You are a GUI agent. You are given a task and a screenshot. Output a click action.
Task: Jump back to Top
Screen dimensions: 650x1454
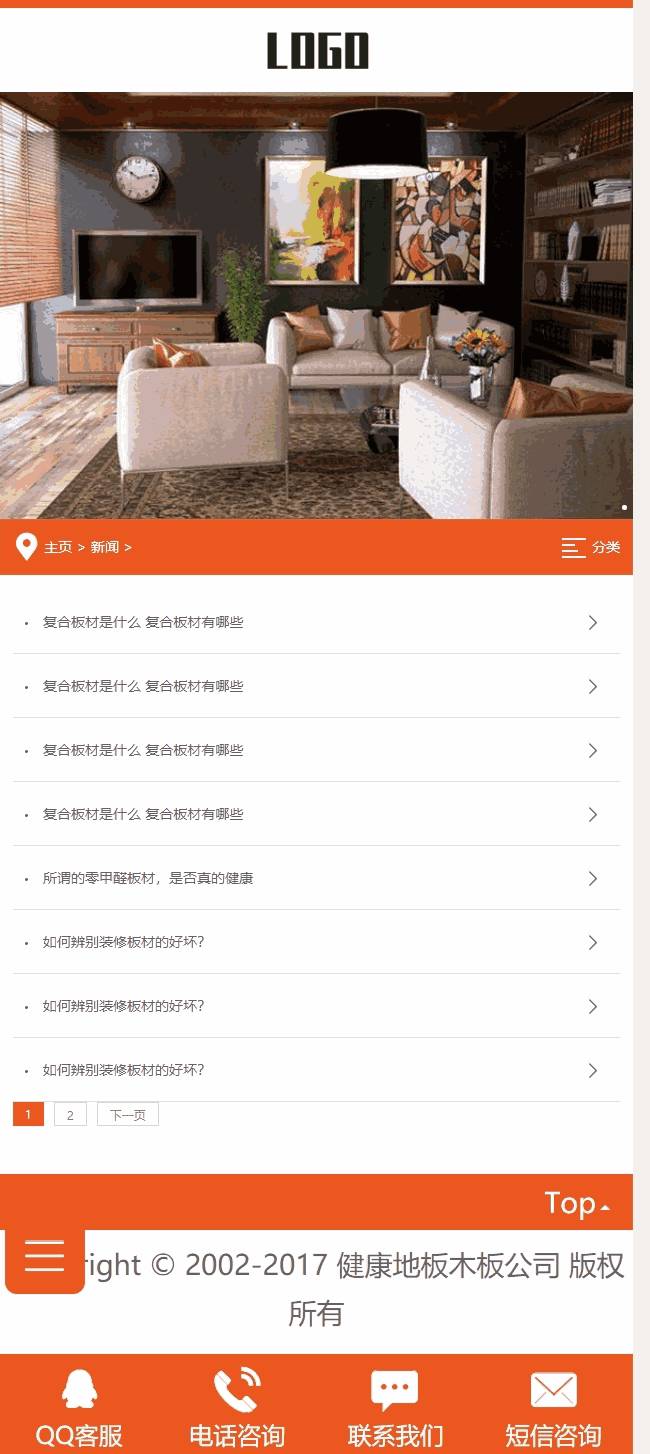pyautogui.click(x=577, y=1203)
